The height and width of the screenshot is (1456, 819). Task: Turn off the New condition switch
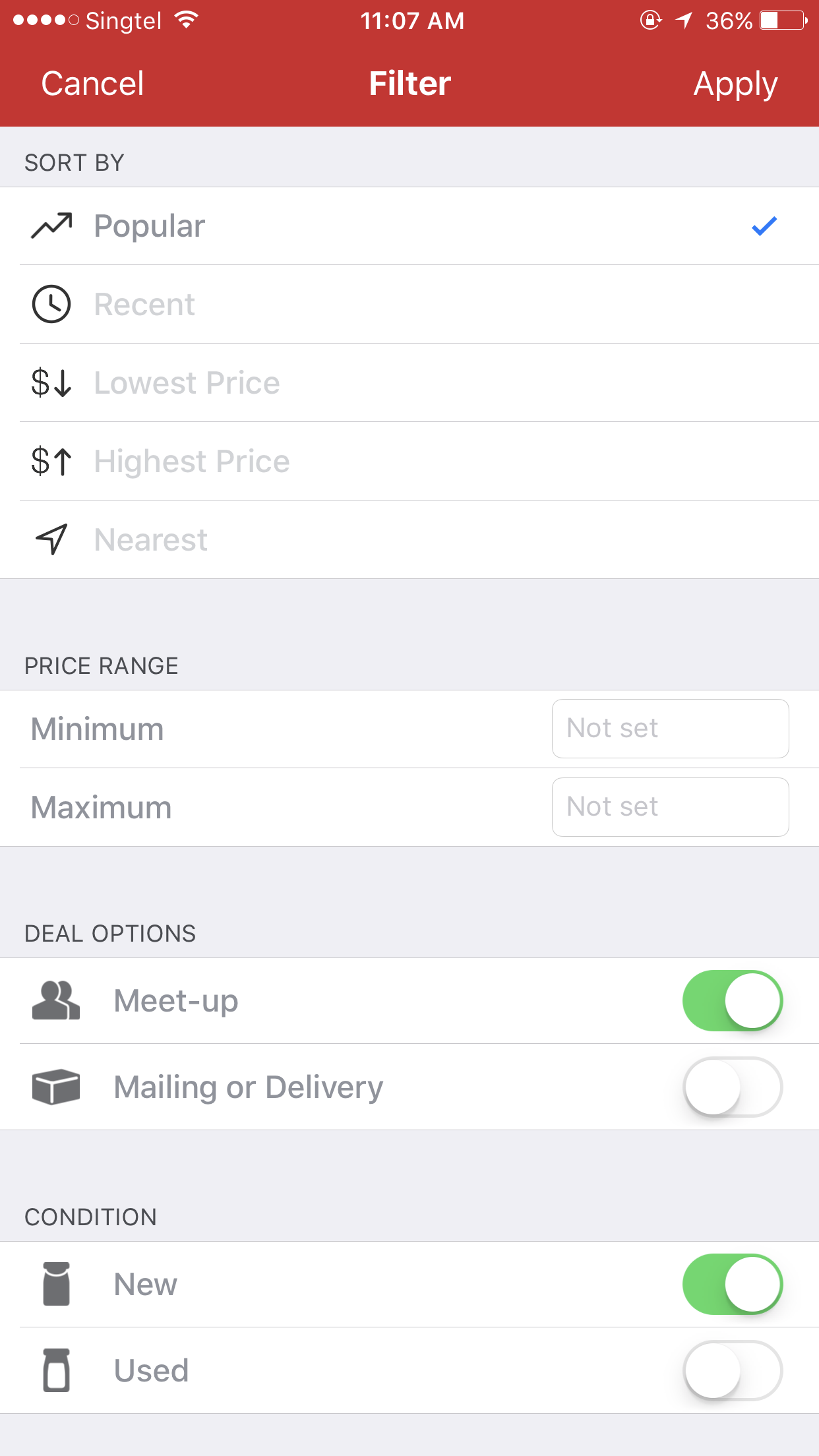coord(733,1284)
